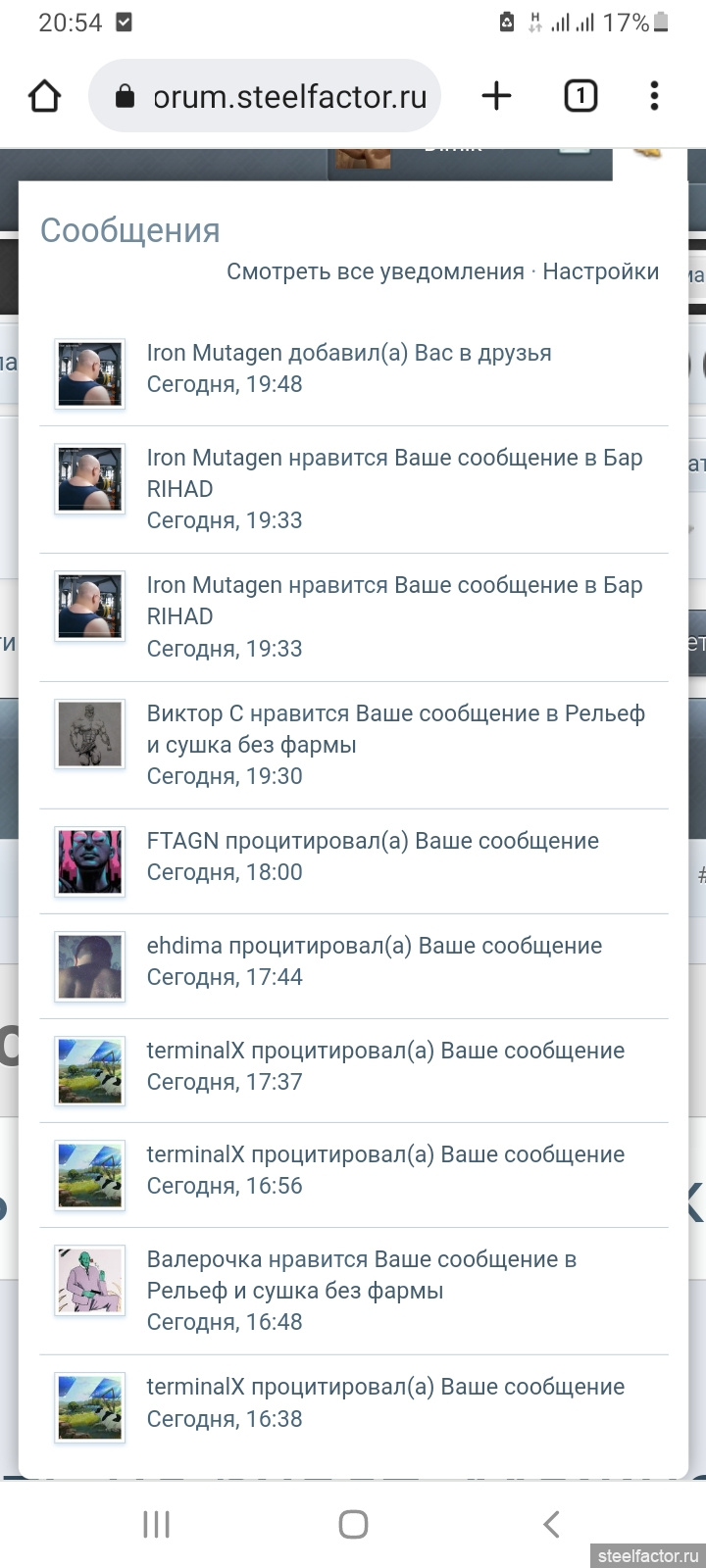Open ehdima quote notification
This screenshot has width=706, height=1568.
point(354,966)
